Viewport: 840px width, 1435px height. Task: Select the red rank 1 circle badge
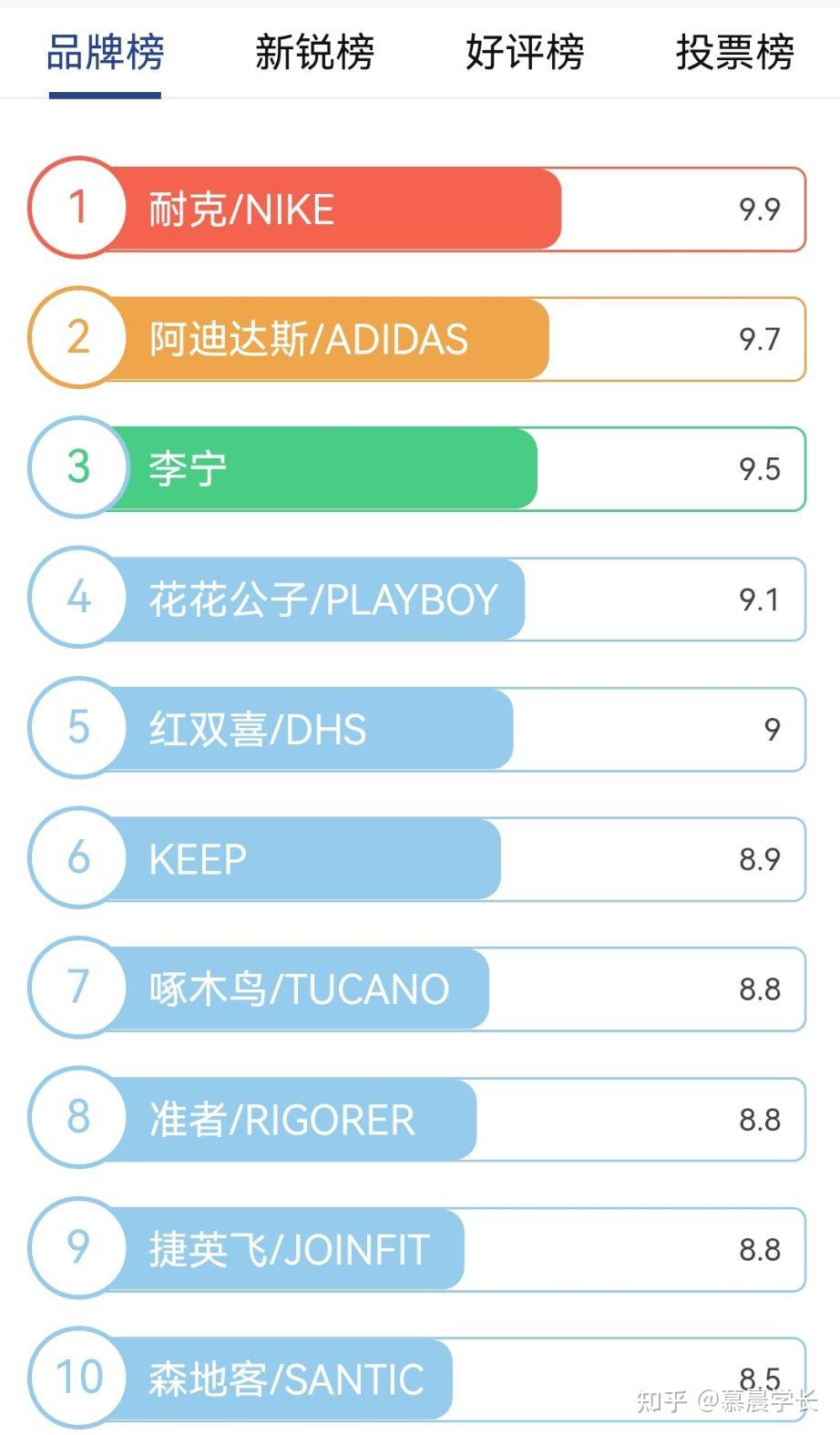tap(77, 208)
